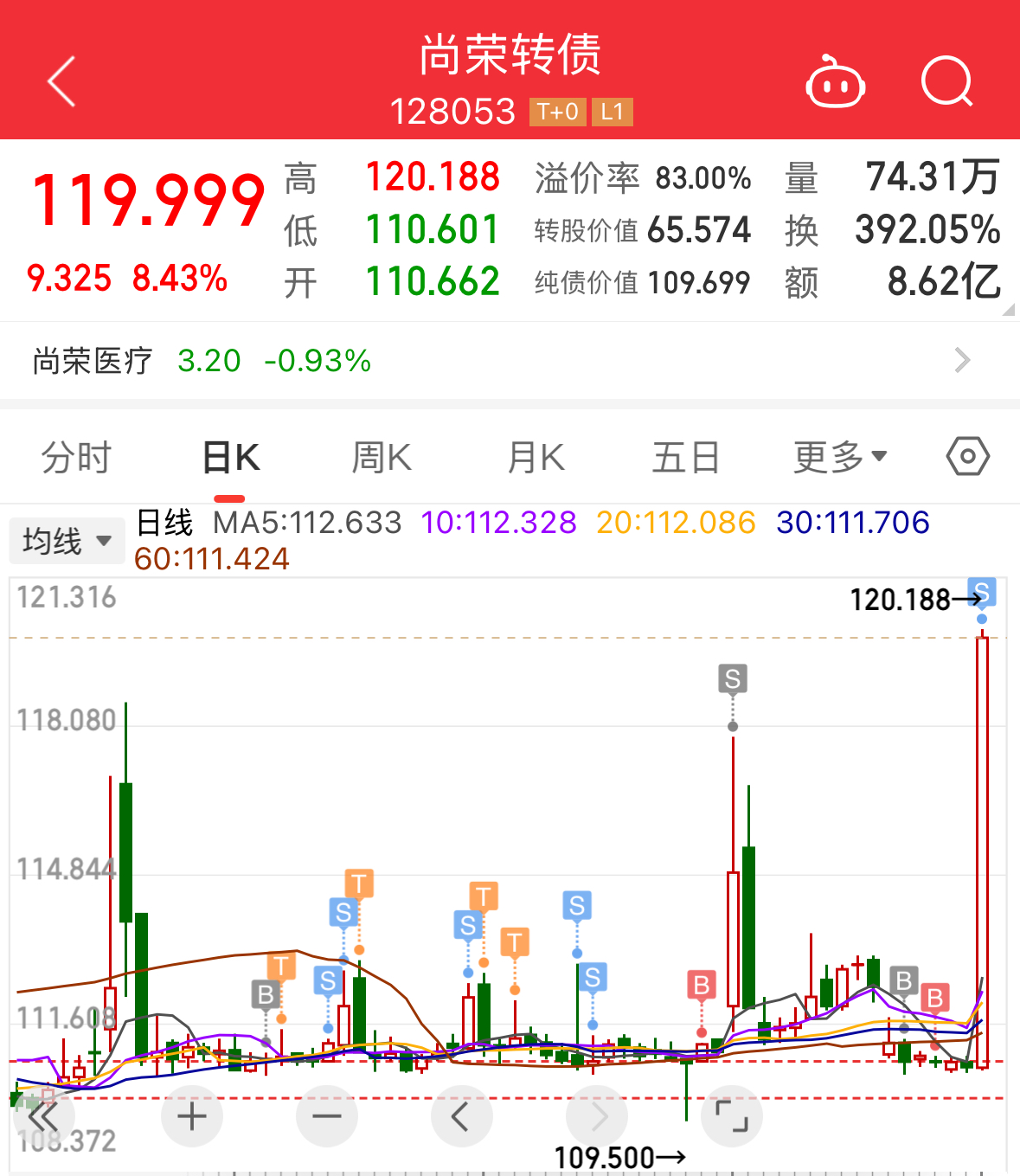Show the 五日 chart

685,457
